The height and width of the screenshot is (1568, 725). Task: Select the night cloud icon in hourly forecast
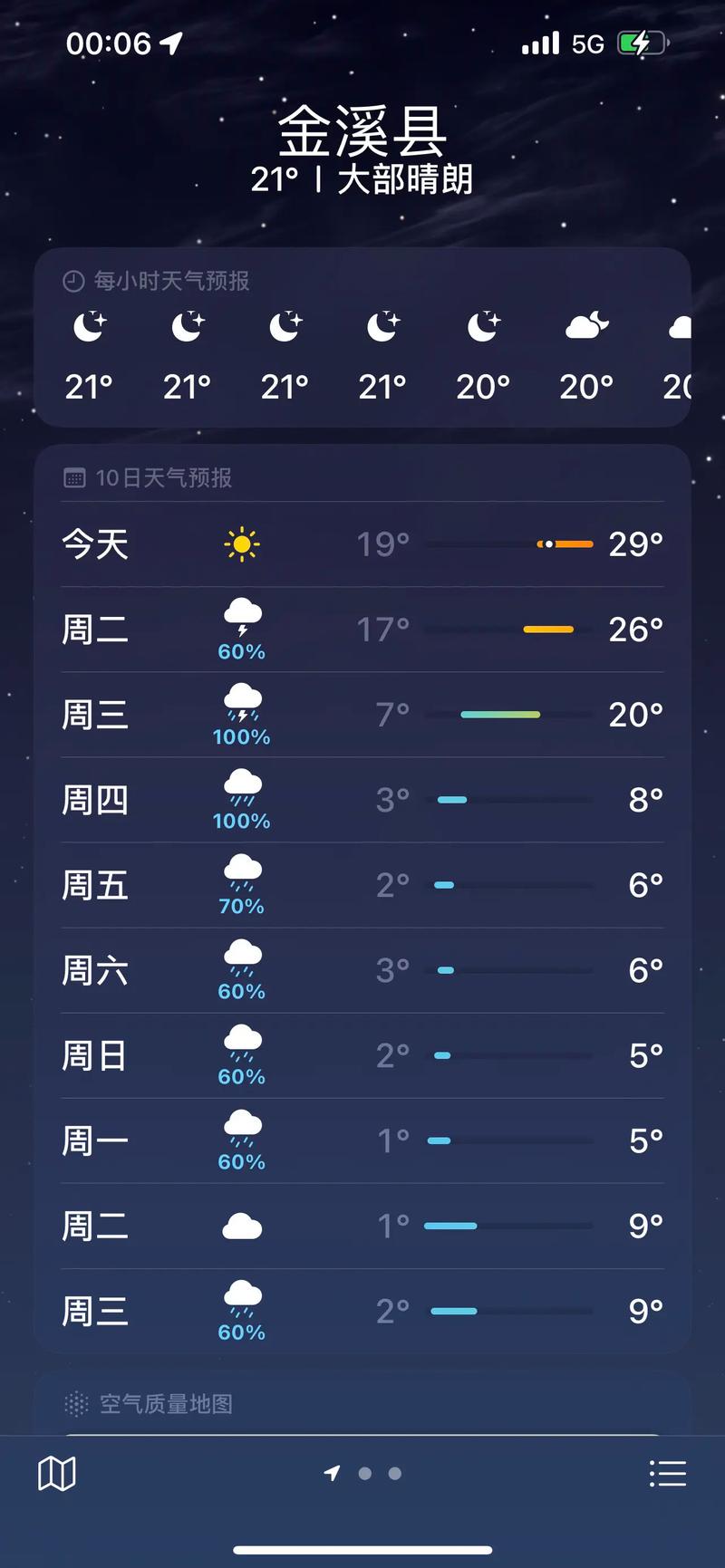(585, 327)
